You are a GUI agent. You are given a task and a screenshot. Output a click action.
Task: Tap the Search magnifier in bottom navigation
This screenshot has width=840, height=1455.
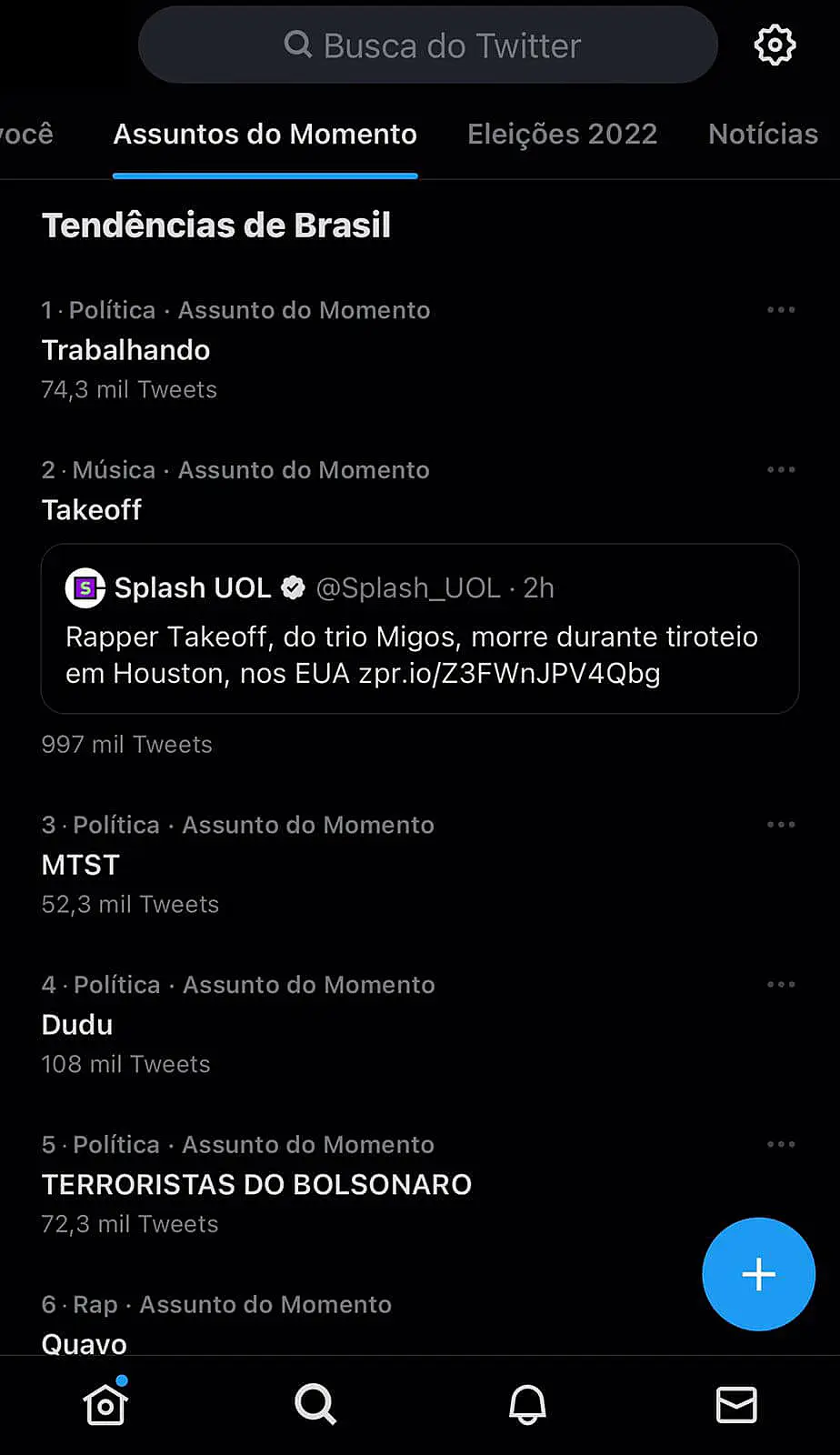pyautogui.click(x=315, y=1405)
